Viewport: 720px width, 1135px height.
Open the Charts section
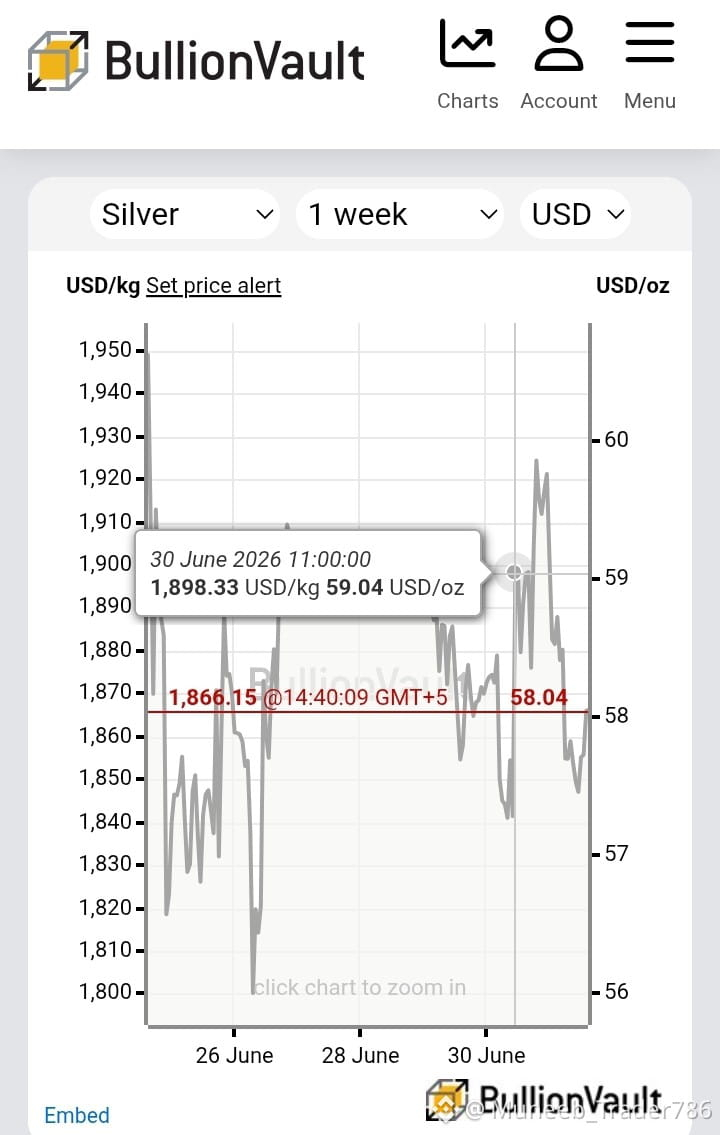pyautogui.click(x=467, y=64)
